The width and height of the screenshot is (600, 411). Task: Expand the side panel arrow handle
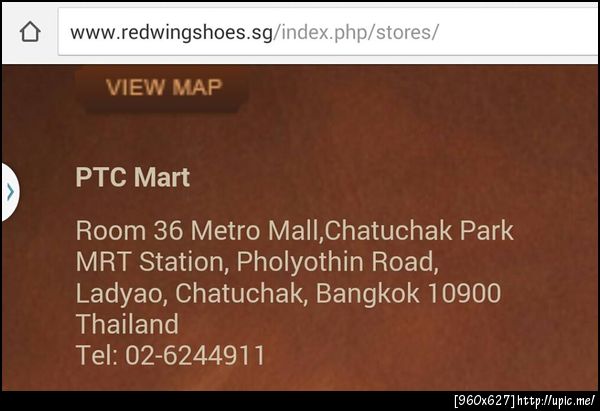coord(9,192)
